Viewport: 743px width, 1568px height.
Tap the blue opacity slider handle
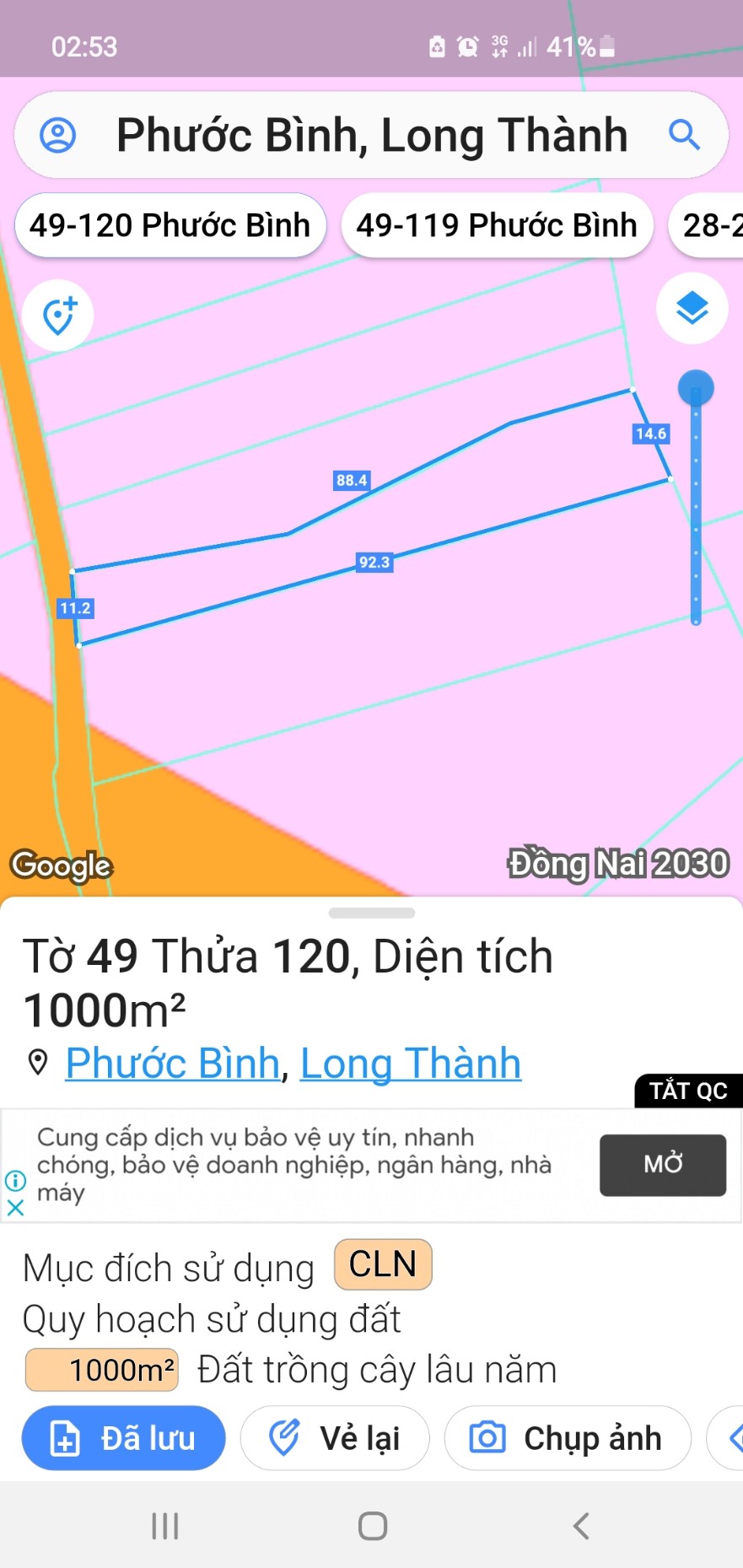[x=696, y=388]
